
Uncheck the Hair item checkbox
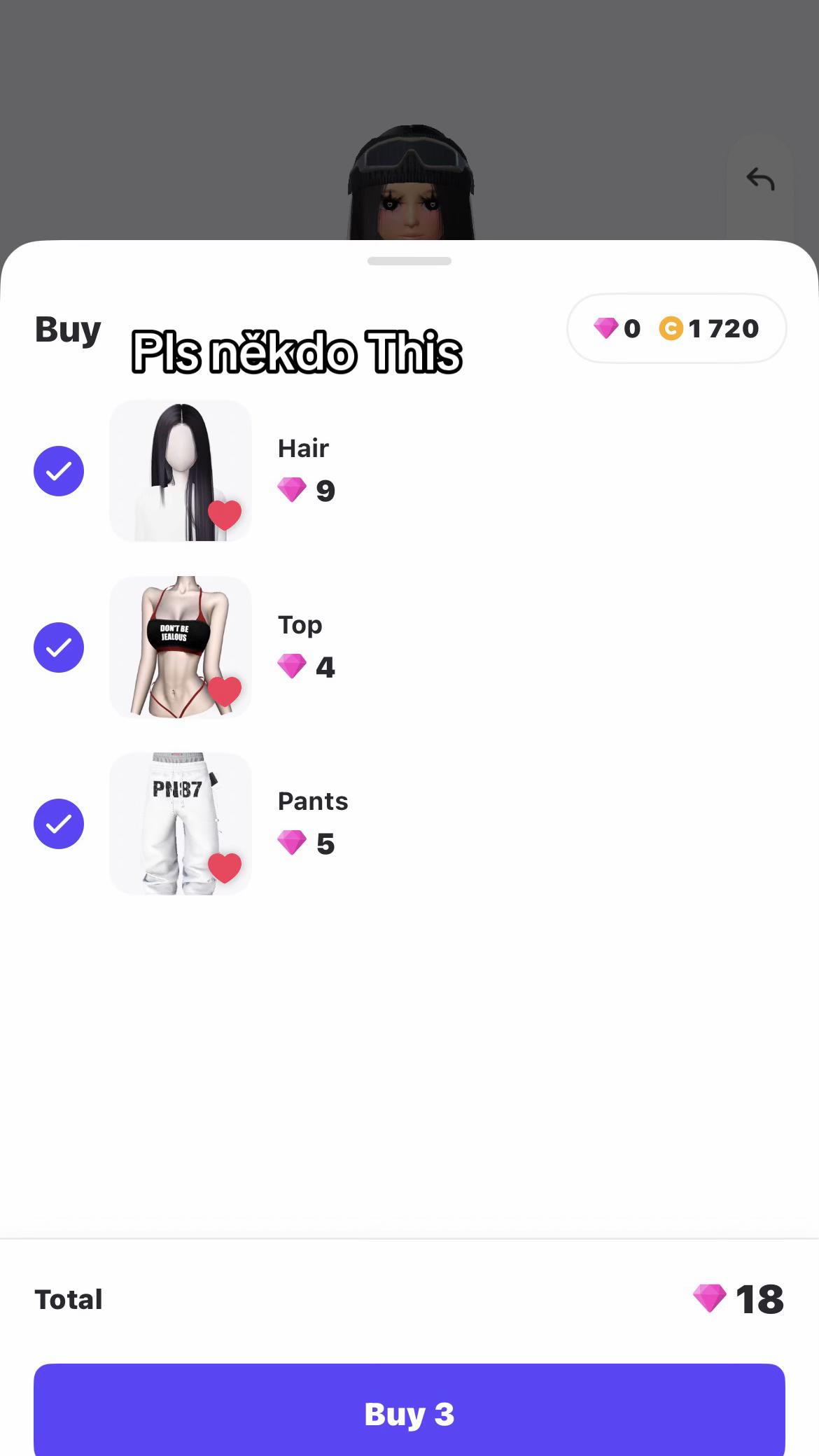pyautogui.click(x=59, y=471)
